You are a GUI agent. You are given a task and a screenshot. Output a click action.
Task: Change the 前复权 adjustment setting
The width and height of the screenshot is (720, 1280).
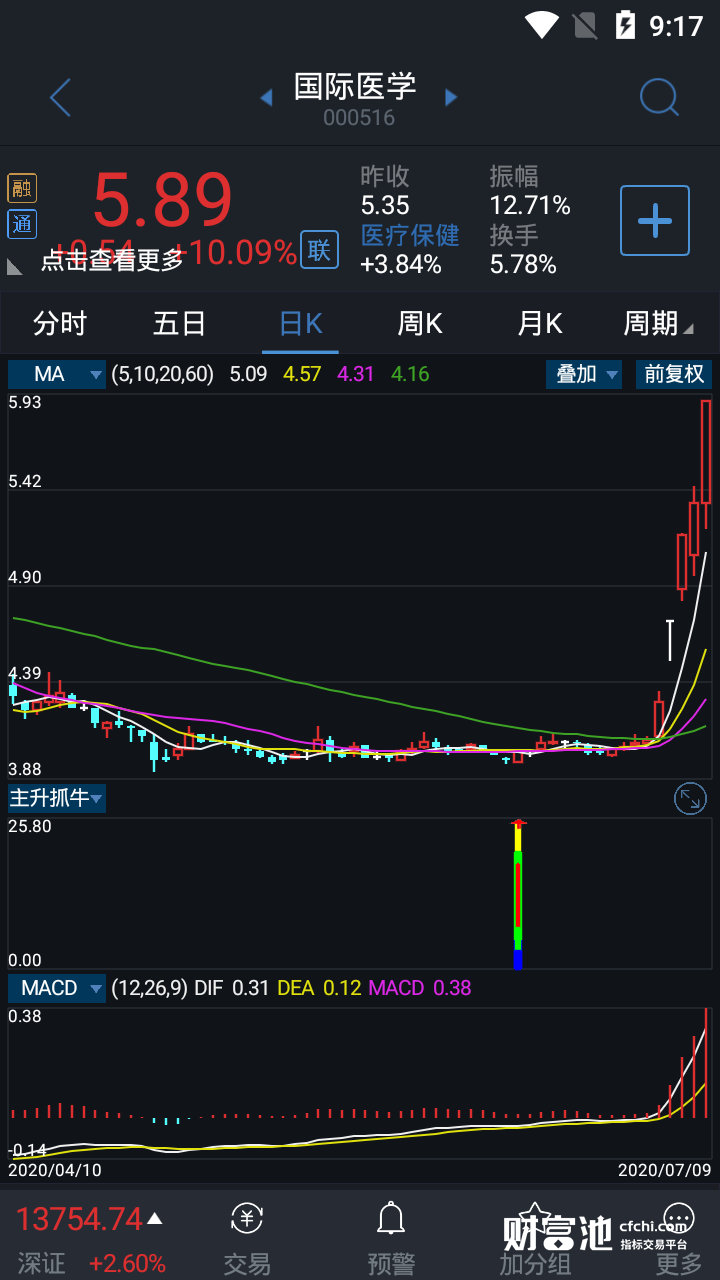(x=674, y=374)
